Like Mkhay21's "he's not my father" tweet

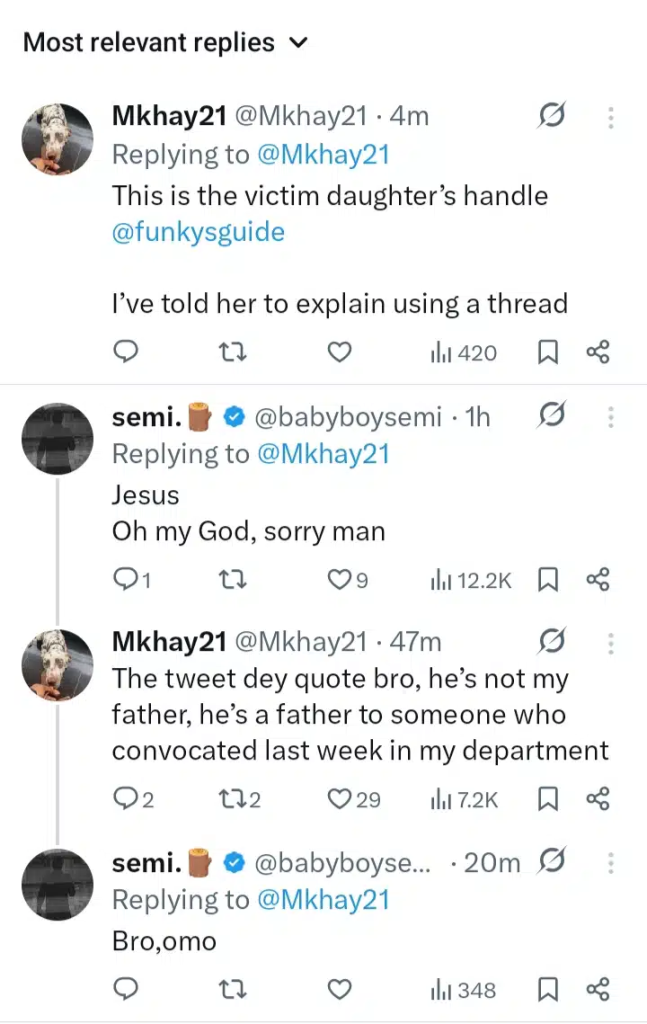pos(340,798)
